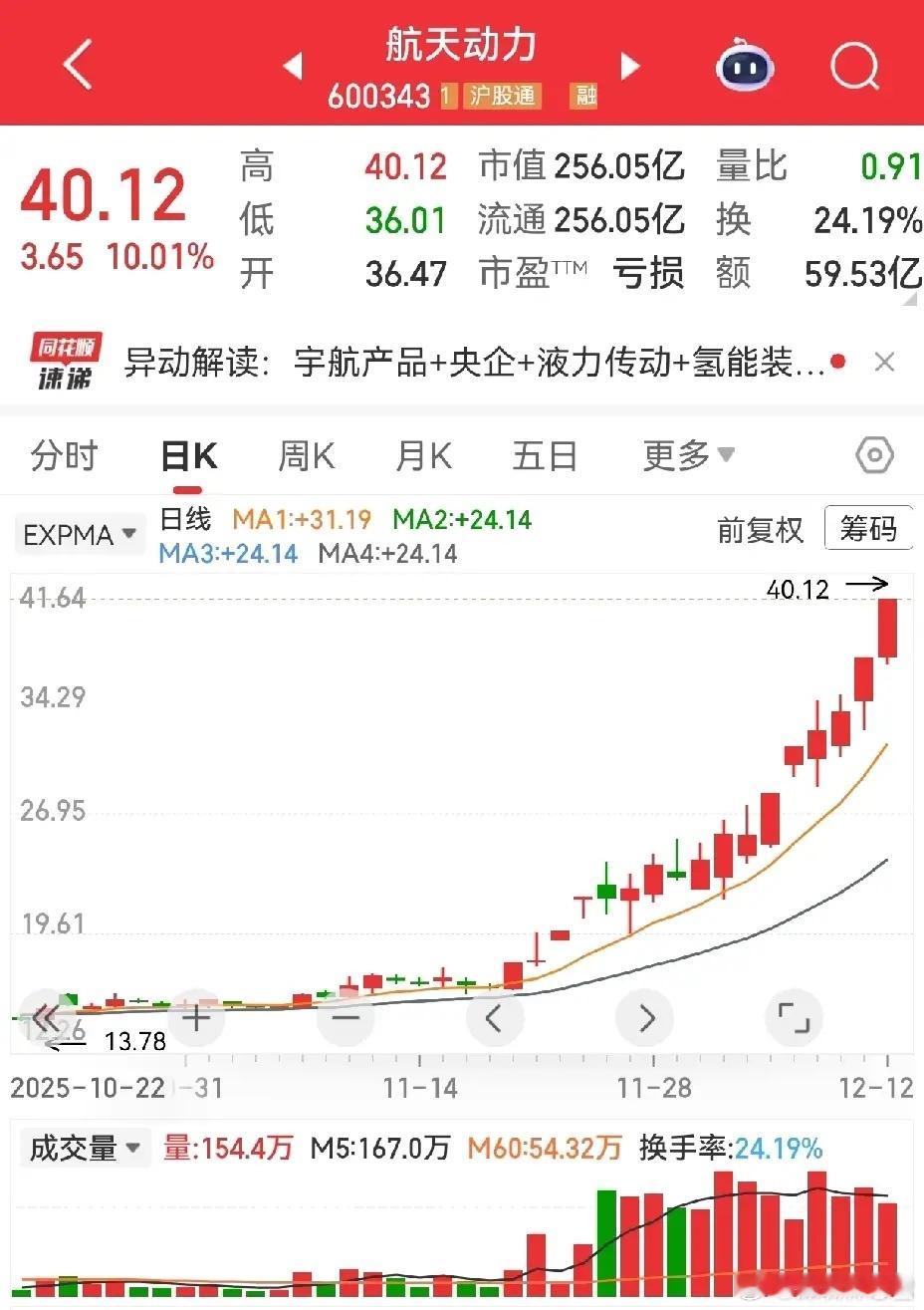Image resolution: width=924 pixels, height=1310 pixels.
Task: Zoom out the chart with minus icon
Action: (x=345, y=1018)
